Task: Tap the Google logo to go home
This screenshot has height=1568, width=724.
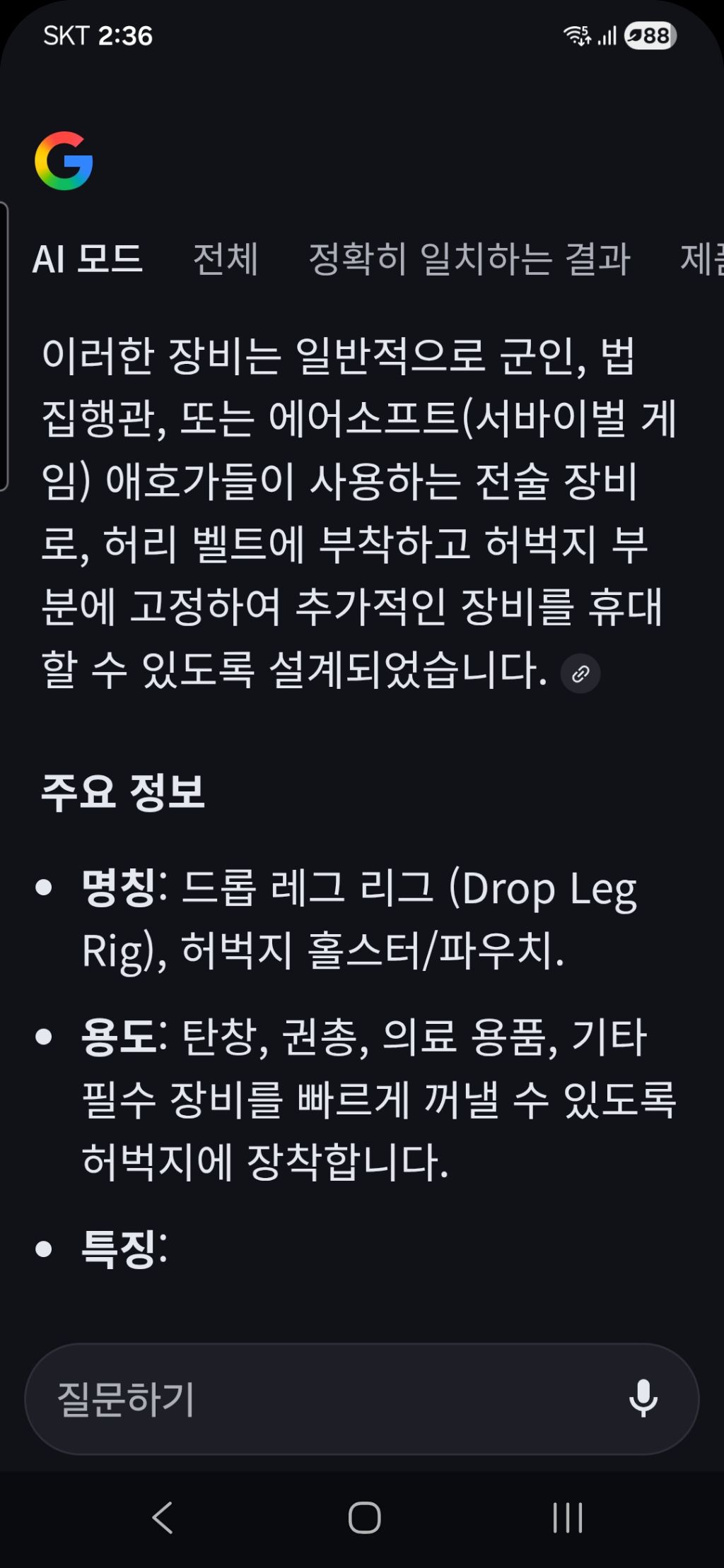Action: tap(64, 161)
